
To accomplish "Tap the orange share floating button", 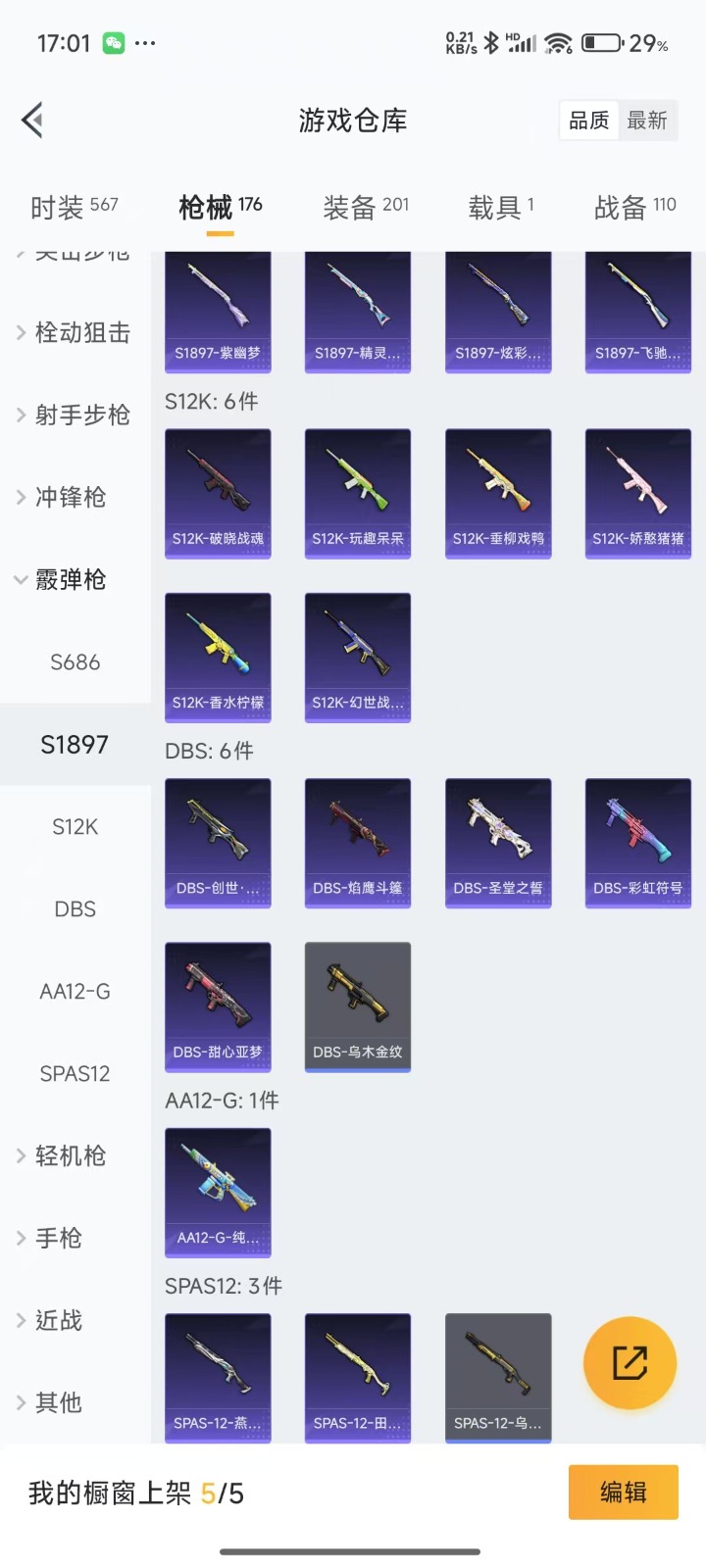I will click(x=630, y=1363).
